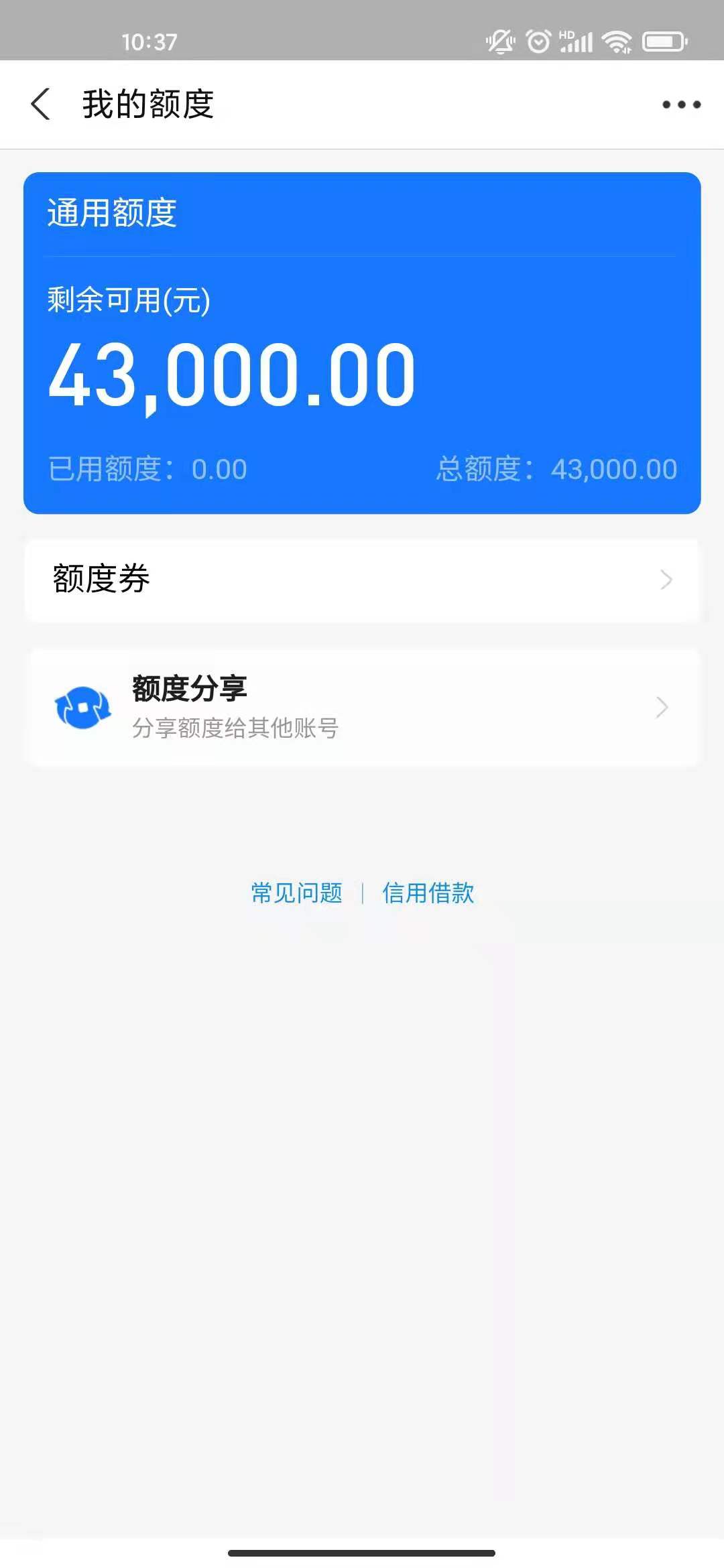This screenshot has width=724, height=1568.
Task: Open the 信用借款 link
Action: (428, 893)
